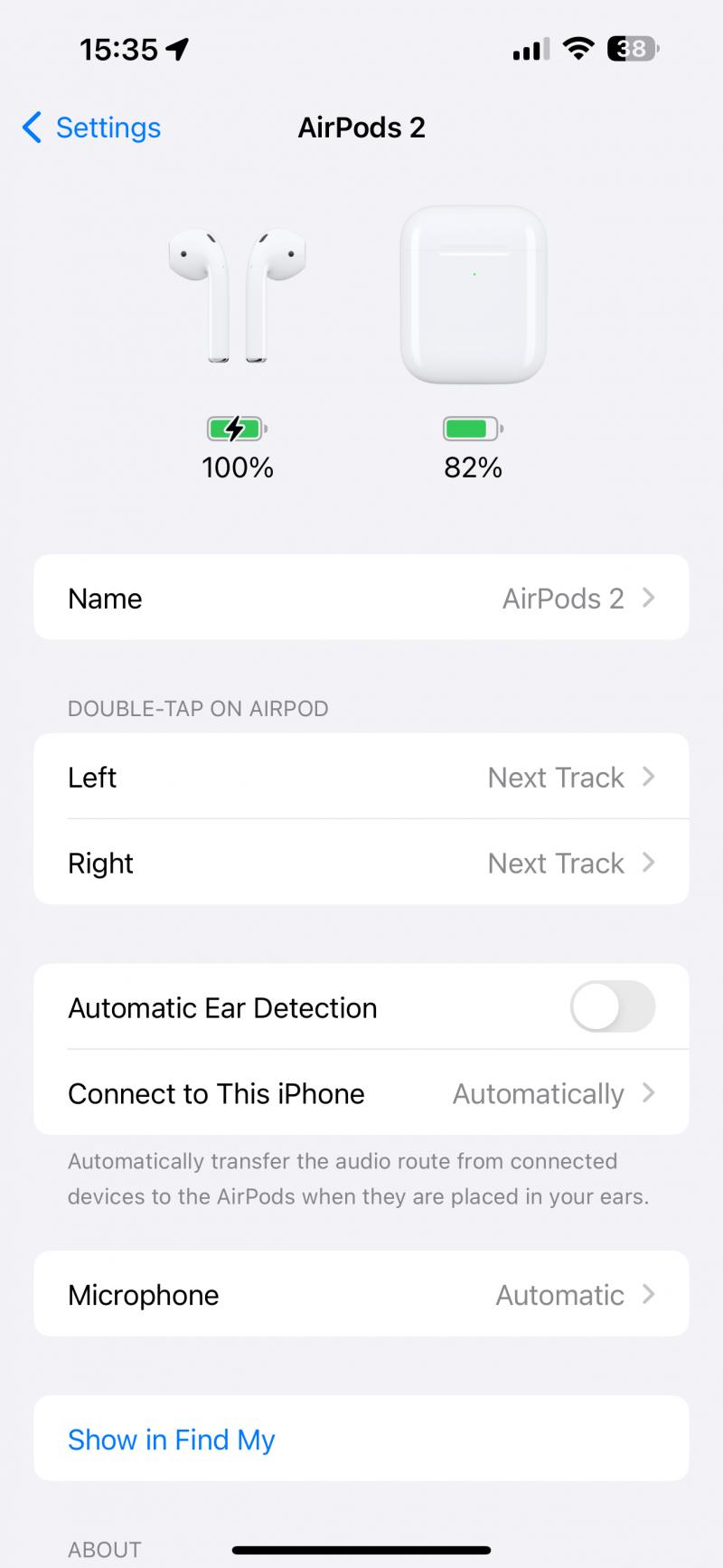Change the Left double-tap action
Image resolution: width=723 pixels, height=1568 pixels.
(361, 777)
